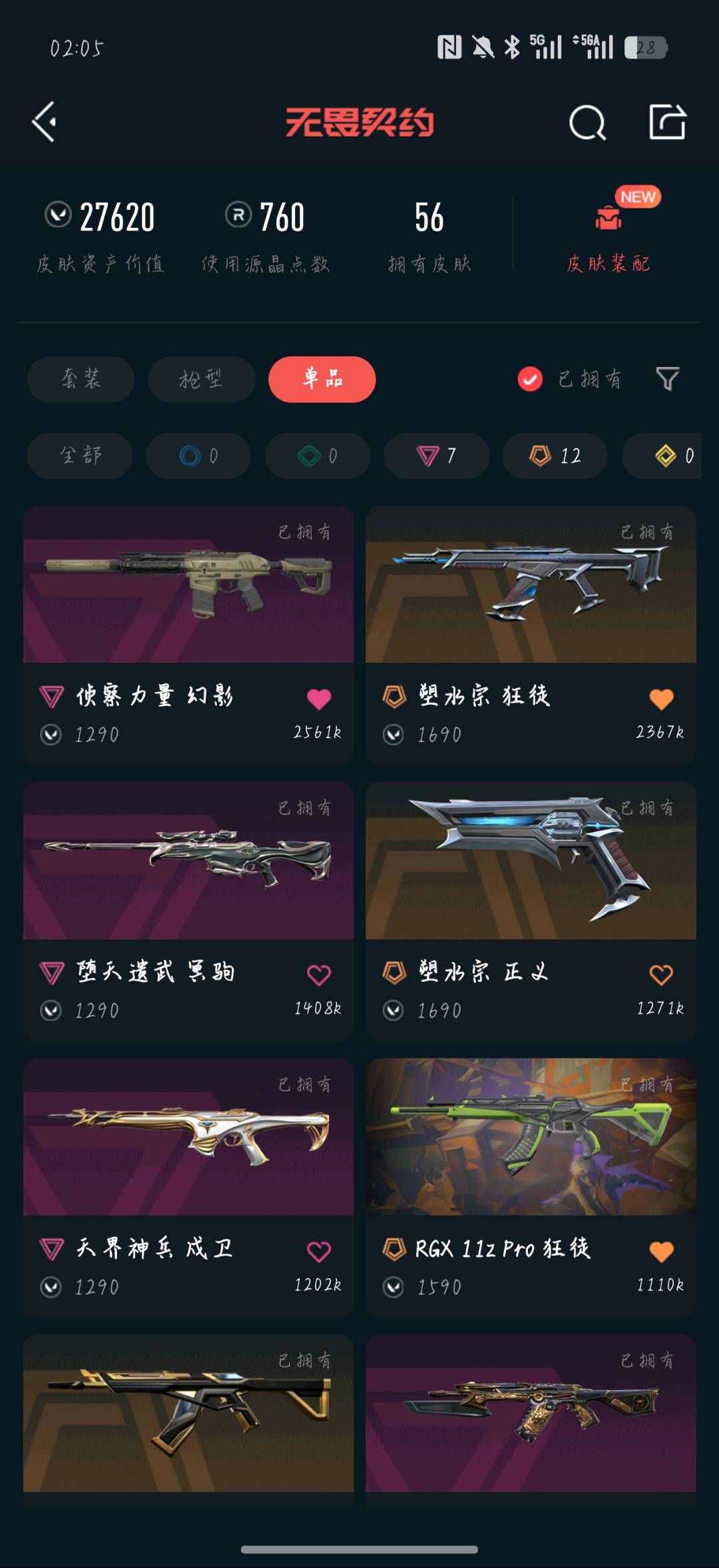Filter by purple rarity chip showing 7
Image resolution: width=719 pixels, height=1568 pixels.
click(x=436, y=456)
